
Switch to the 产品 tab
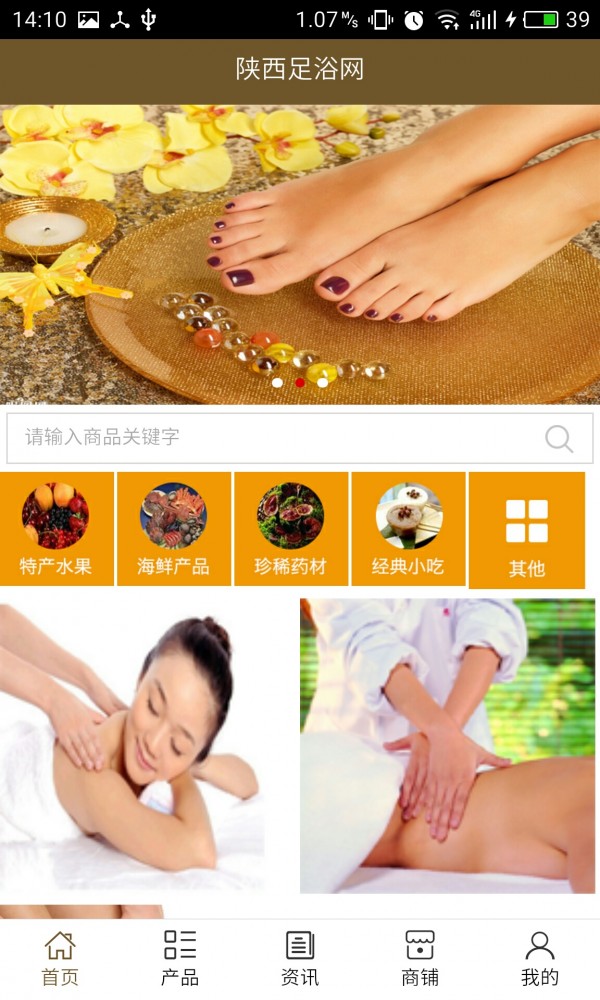[180, 958]
